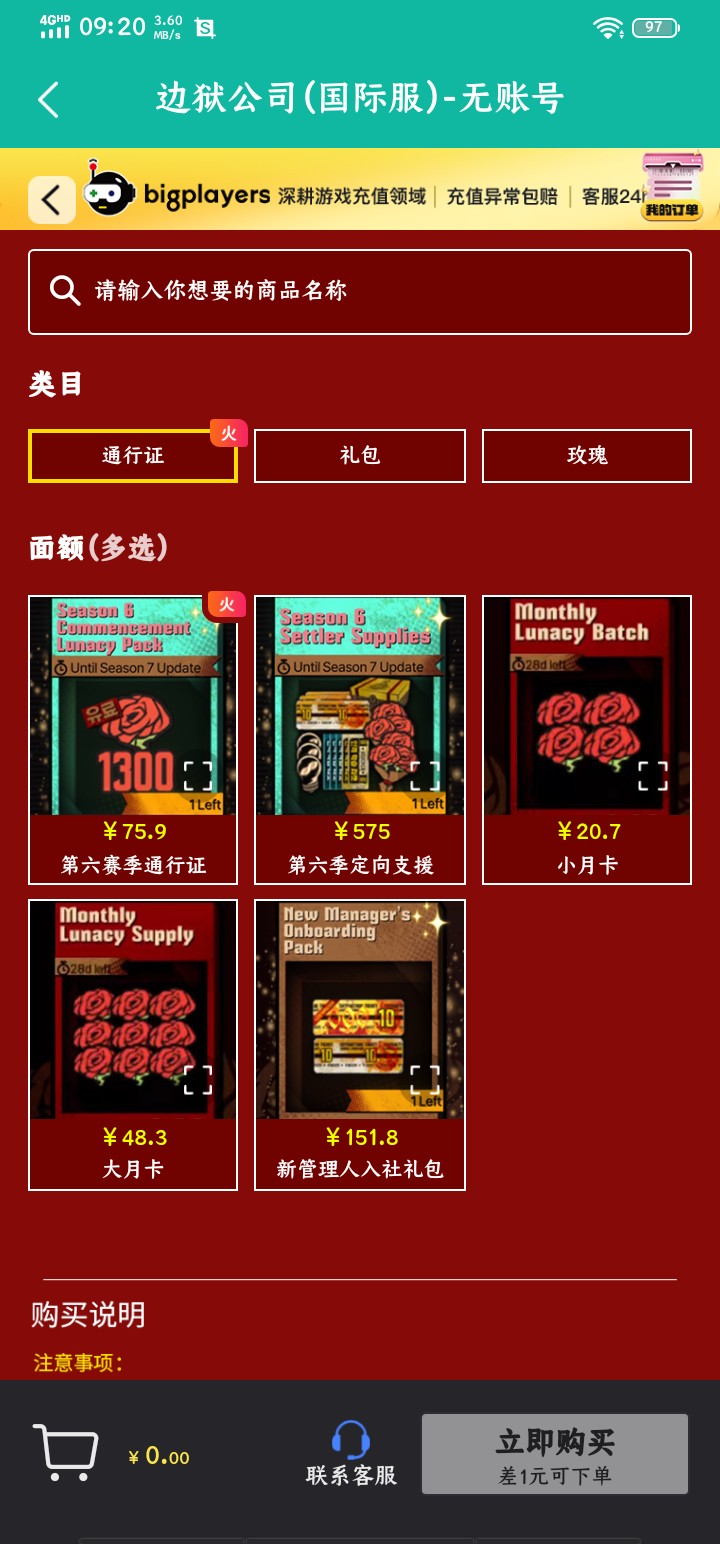720x1544 pixels.
Task: Choose the 大月卡 item
Action: (133, 1044)
